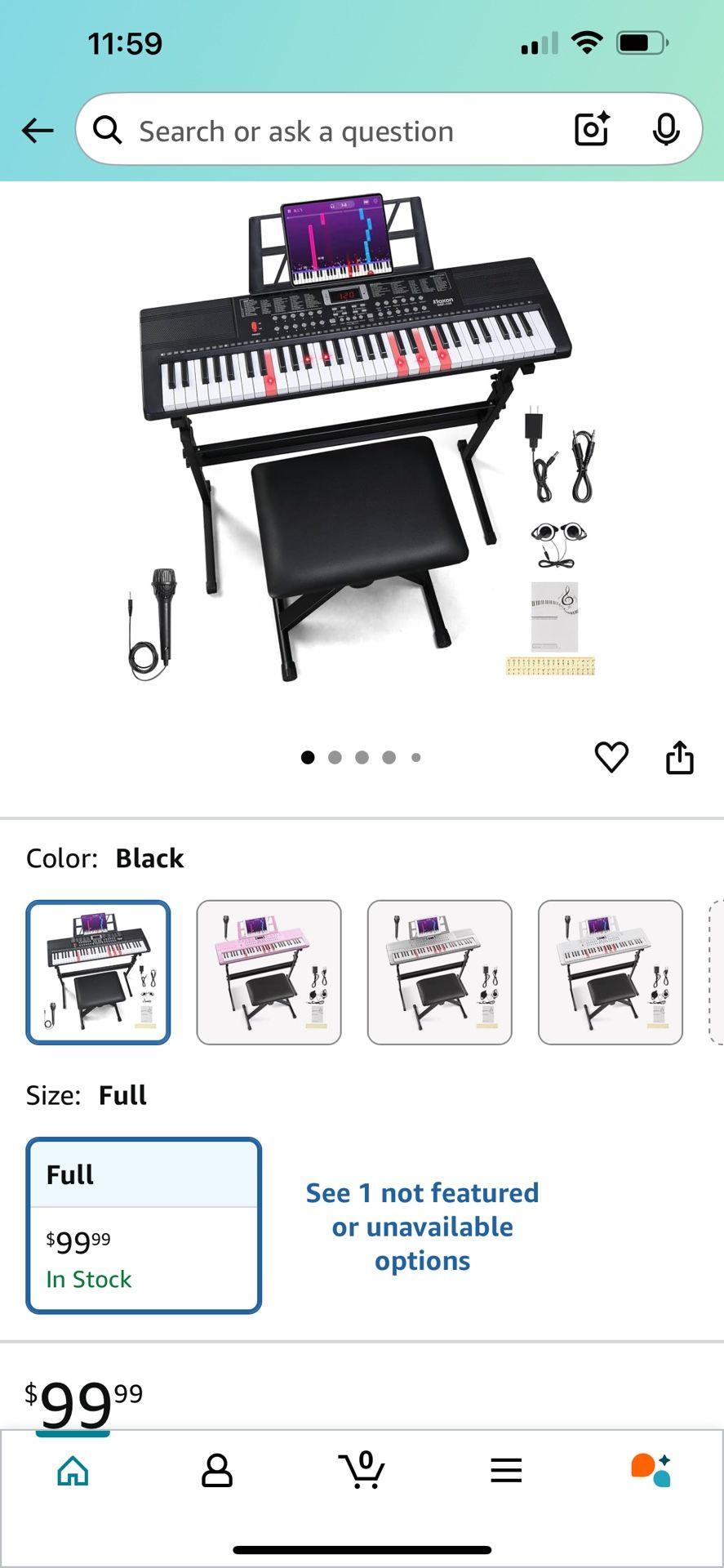This screenshot has height=1568, width=724.
Task: Select the black keyboard color option
Action: click(x=99, y=972)
